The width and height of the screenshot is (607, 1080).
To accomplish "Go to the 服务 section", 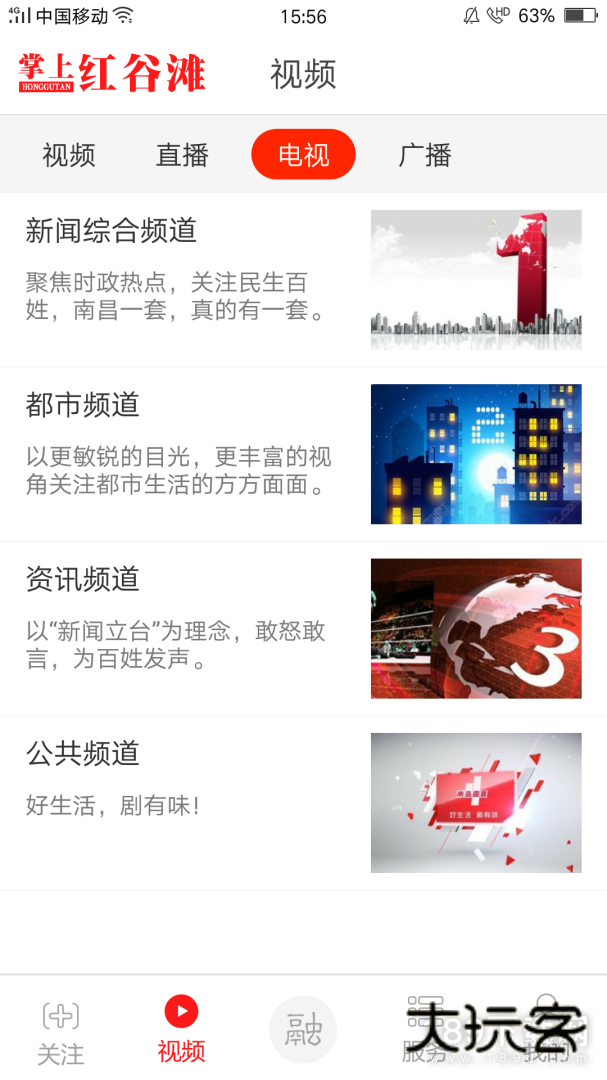I will click(x=425, y=1030).
